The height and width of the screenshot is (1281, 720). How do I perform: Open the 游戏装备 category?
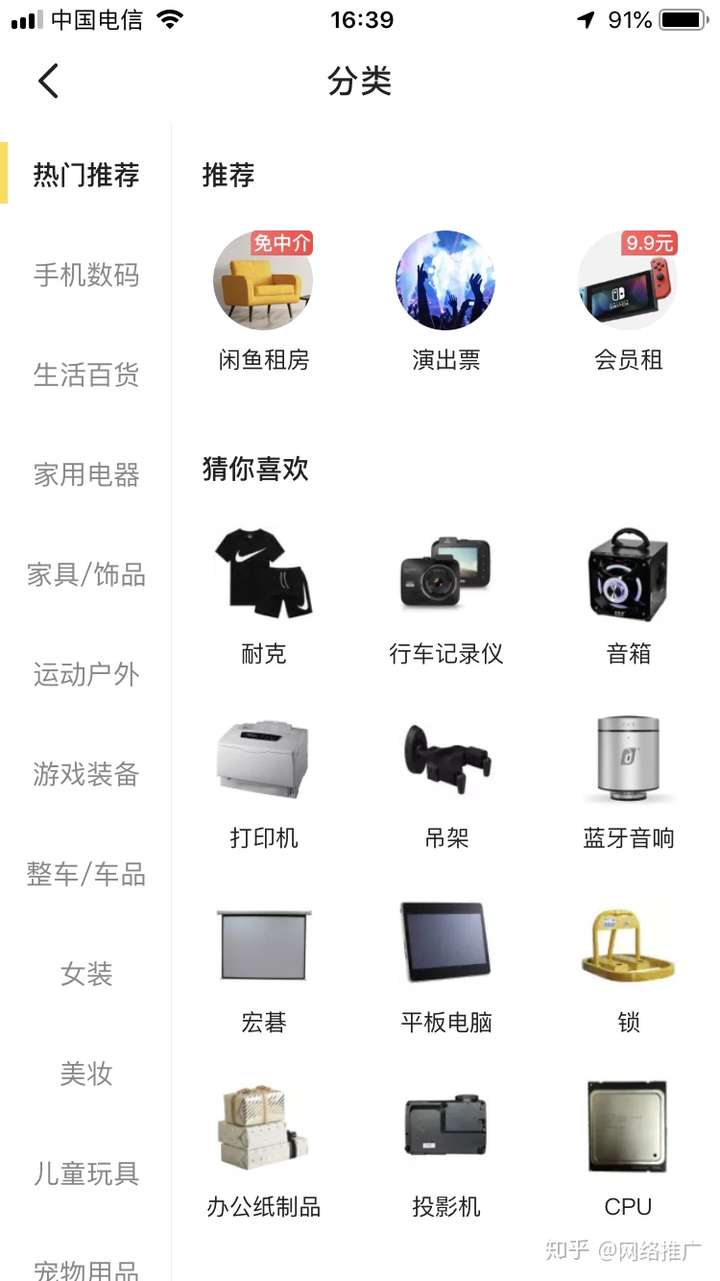click(86, 774)
